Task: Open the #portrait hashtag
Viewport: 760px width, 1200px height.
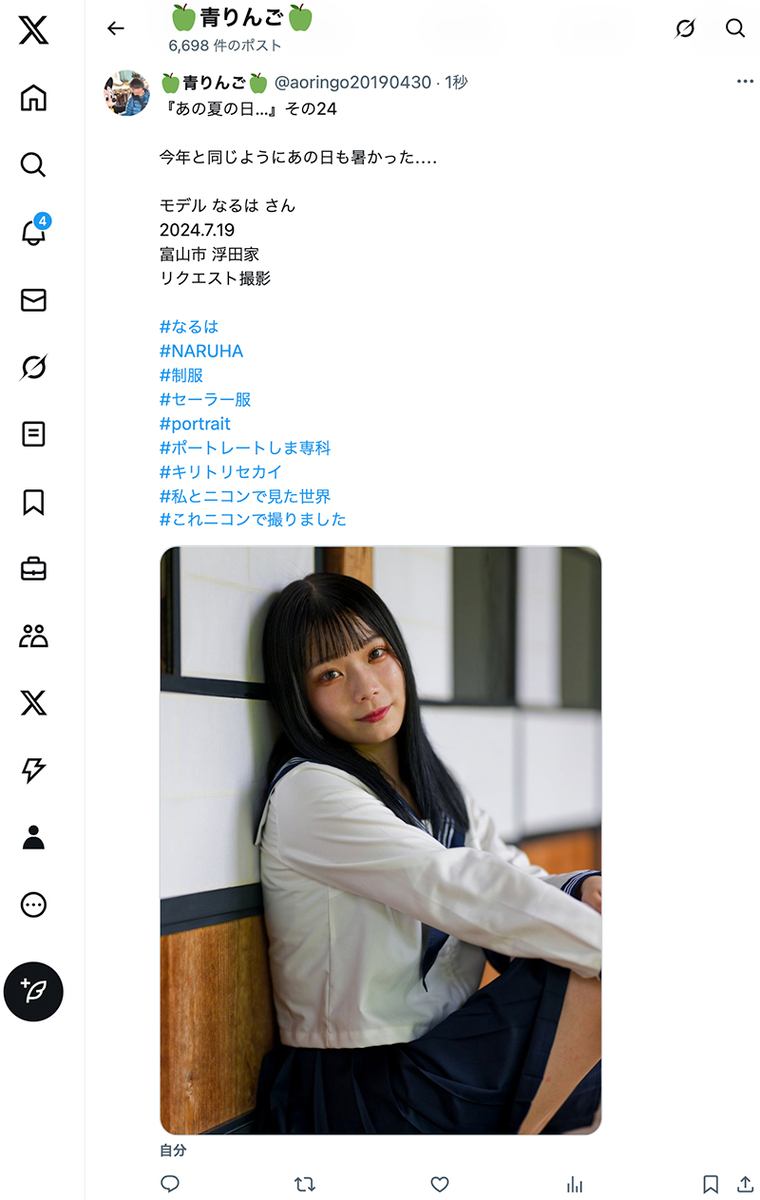Action: 195,423
